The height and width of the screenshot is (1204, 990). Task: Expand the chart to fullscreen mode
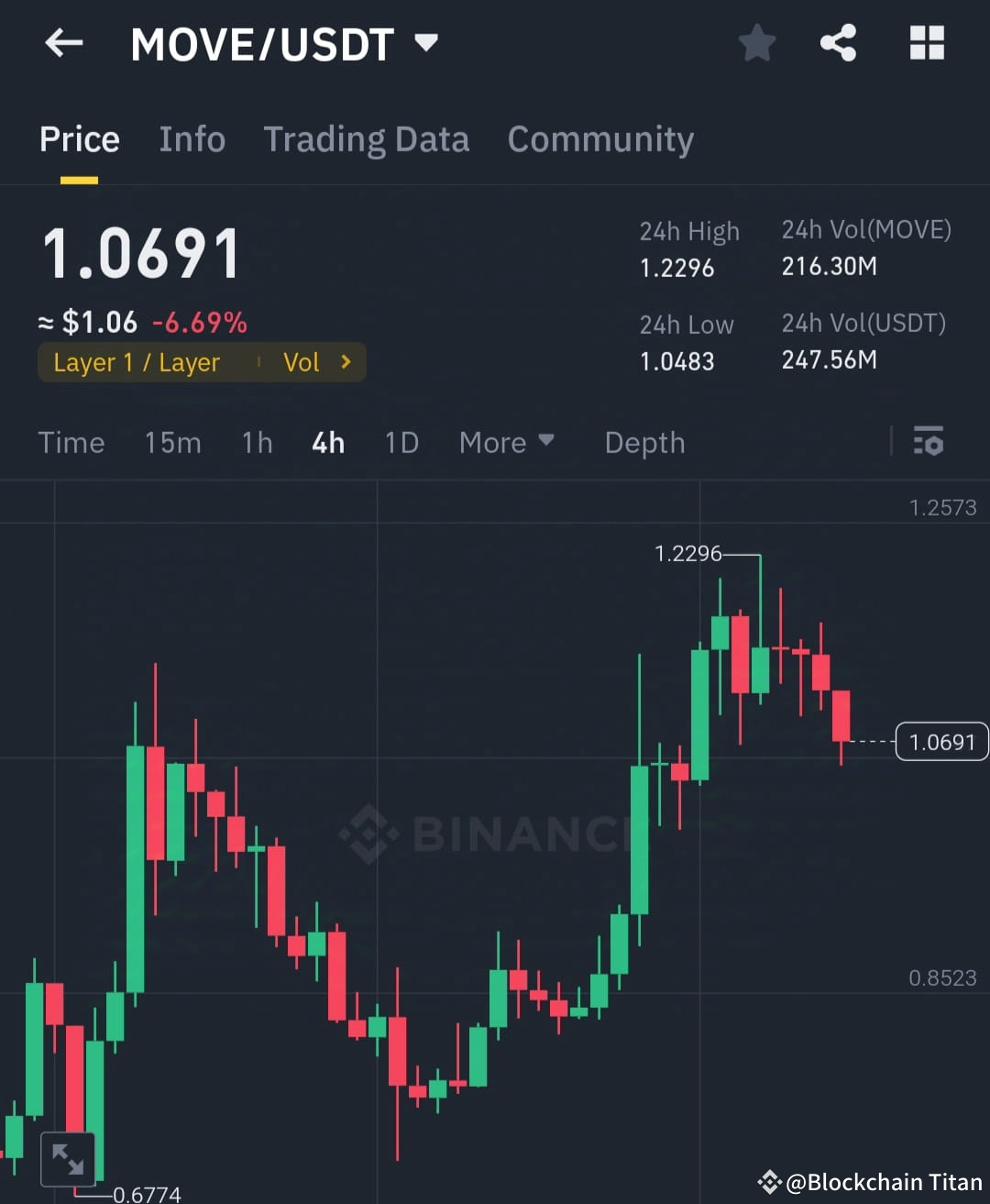68,1157
